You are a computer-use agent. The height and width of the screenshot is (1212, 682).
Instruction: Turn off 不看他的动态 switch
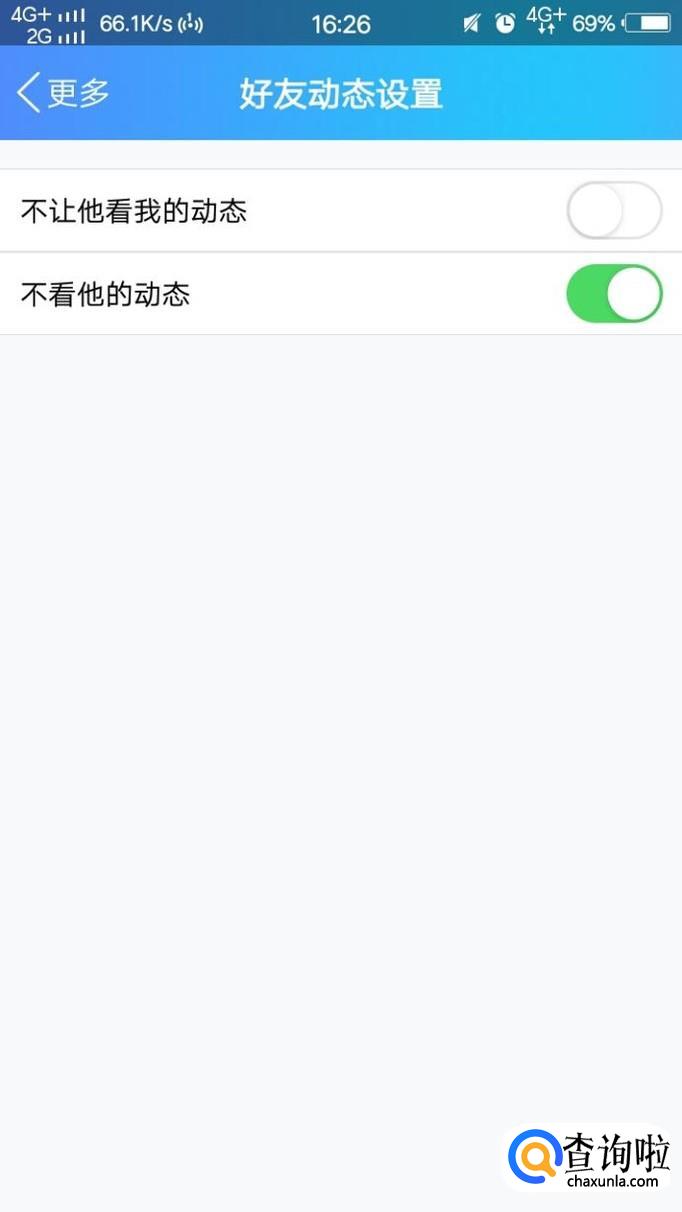tap(613, 294)
